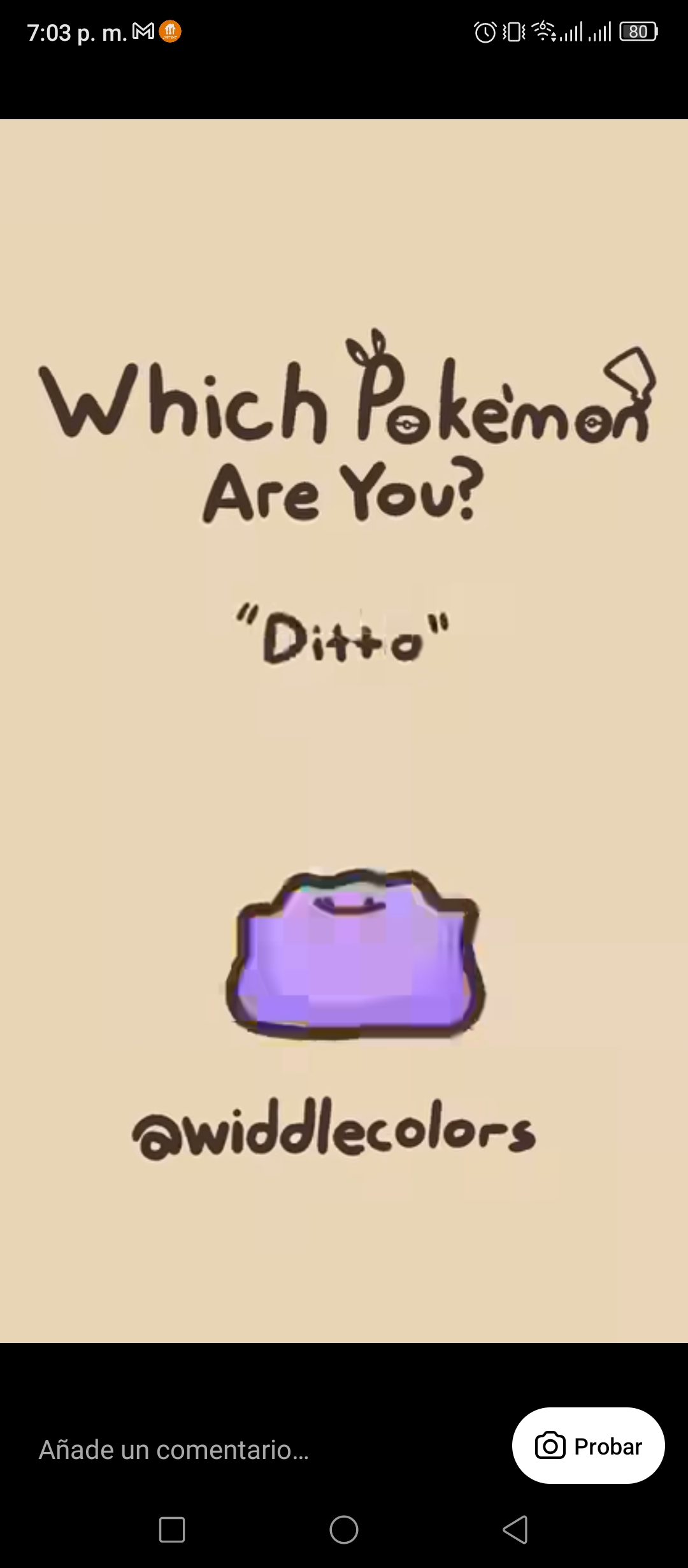This screenshot has width=688, height=1568.
Task: Go to the home screen
Action: pyautogui.click(x=344, y=1530)
